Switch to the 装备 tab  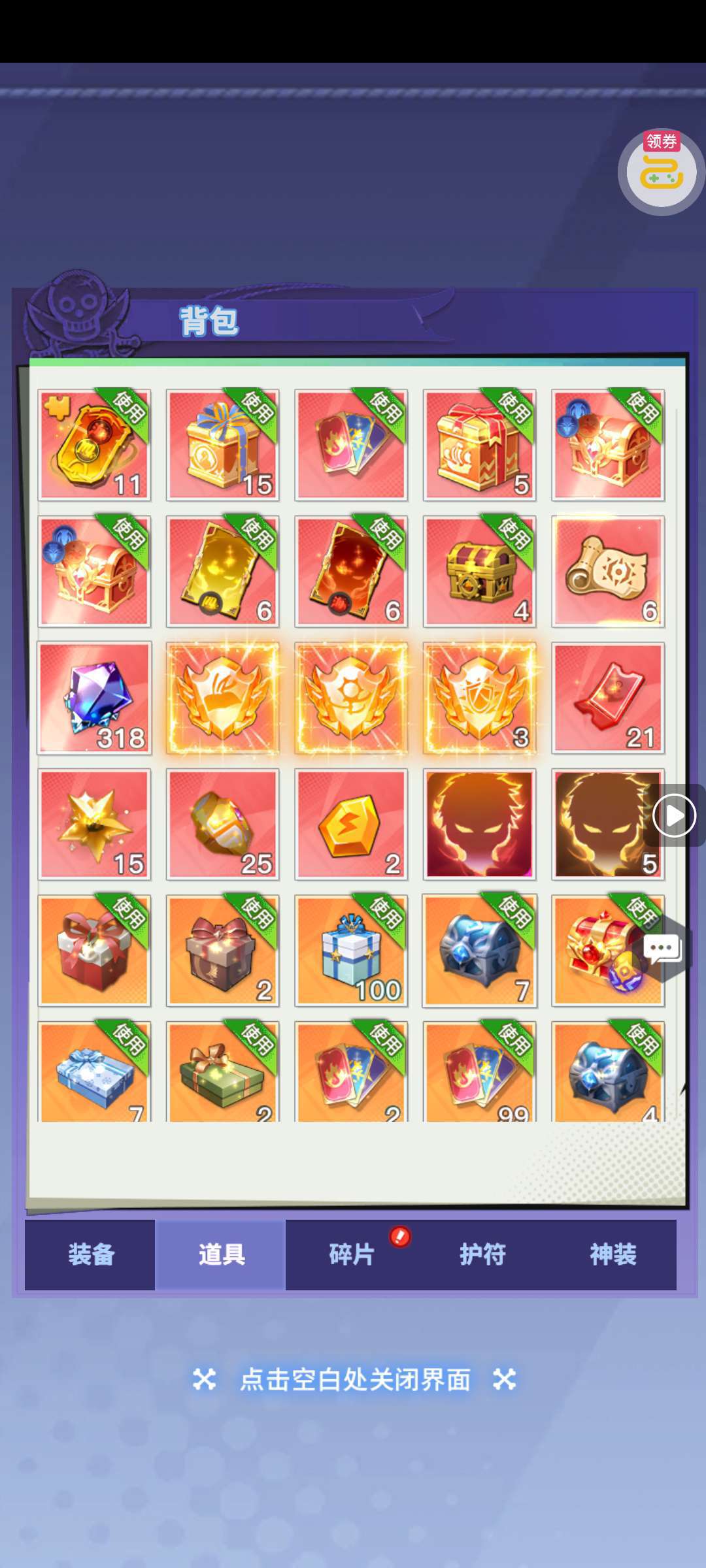point(90,1254)
